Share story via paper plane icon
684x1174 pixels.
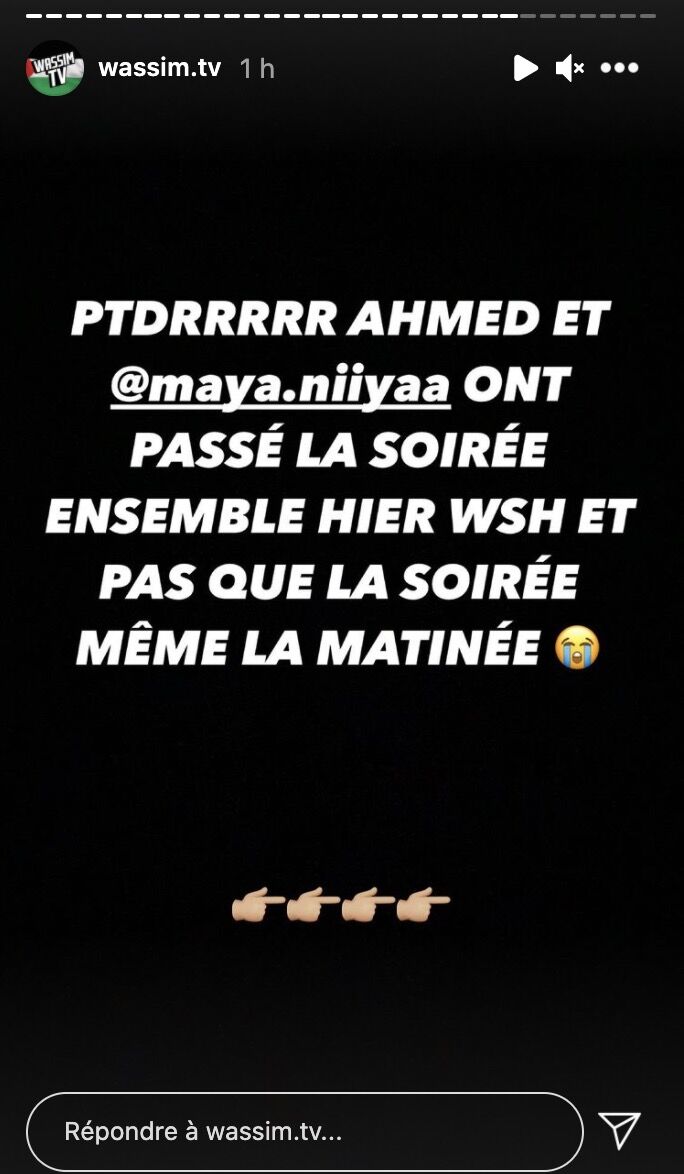click(619, 1130)
